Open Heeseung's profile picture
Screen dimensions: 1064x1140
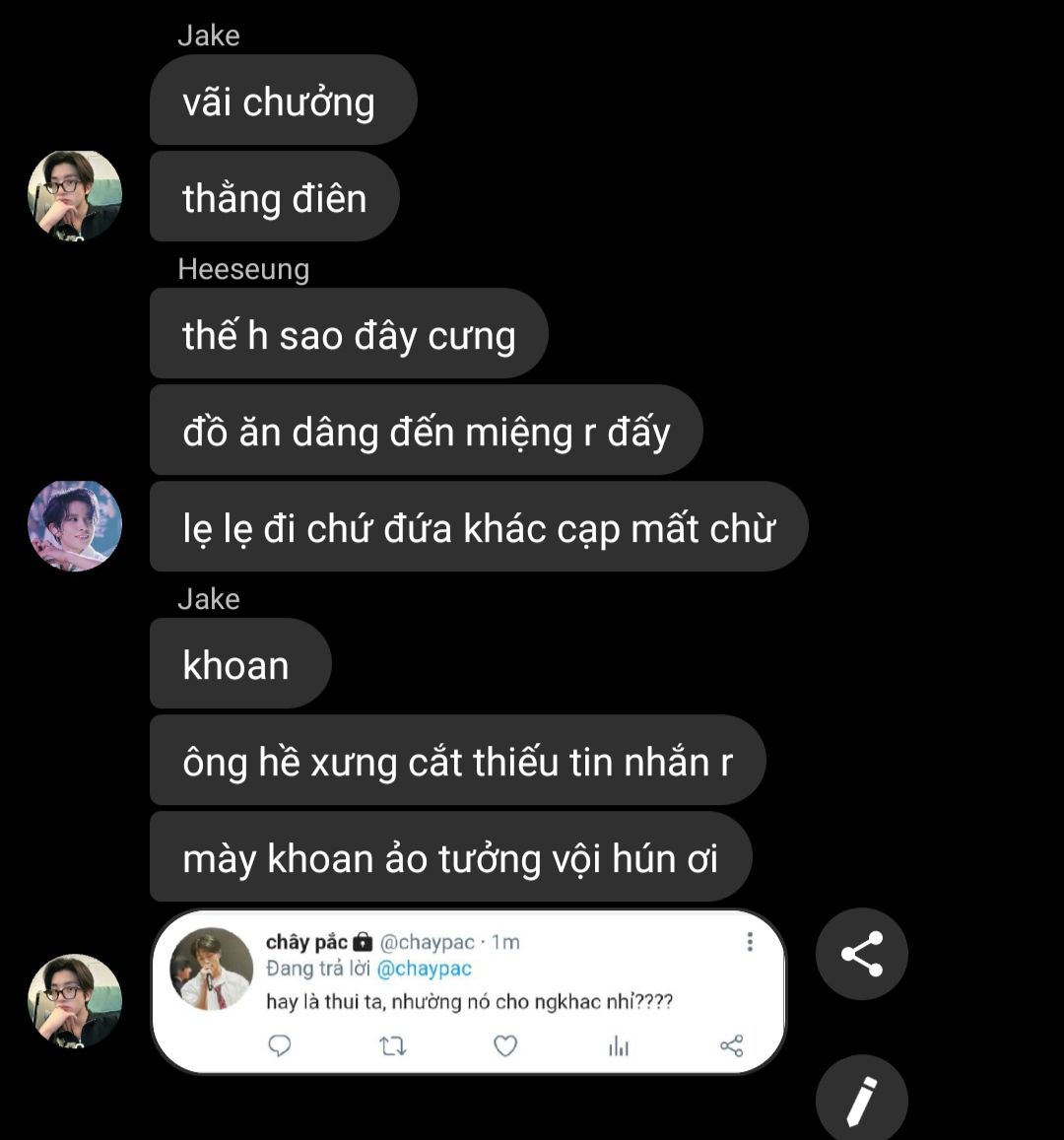pyautogui.click(x=75, y=526)
